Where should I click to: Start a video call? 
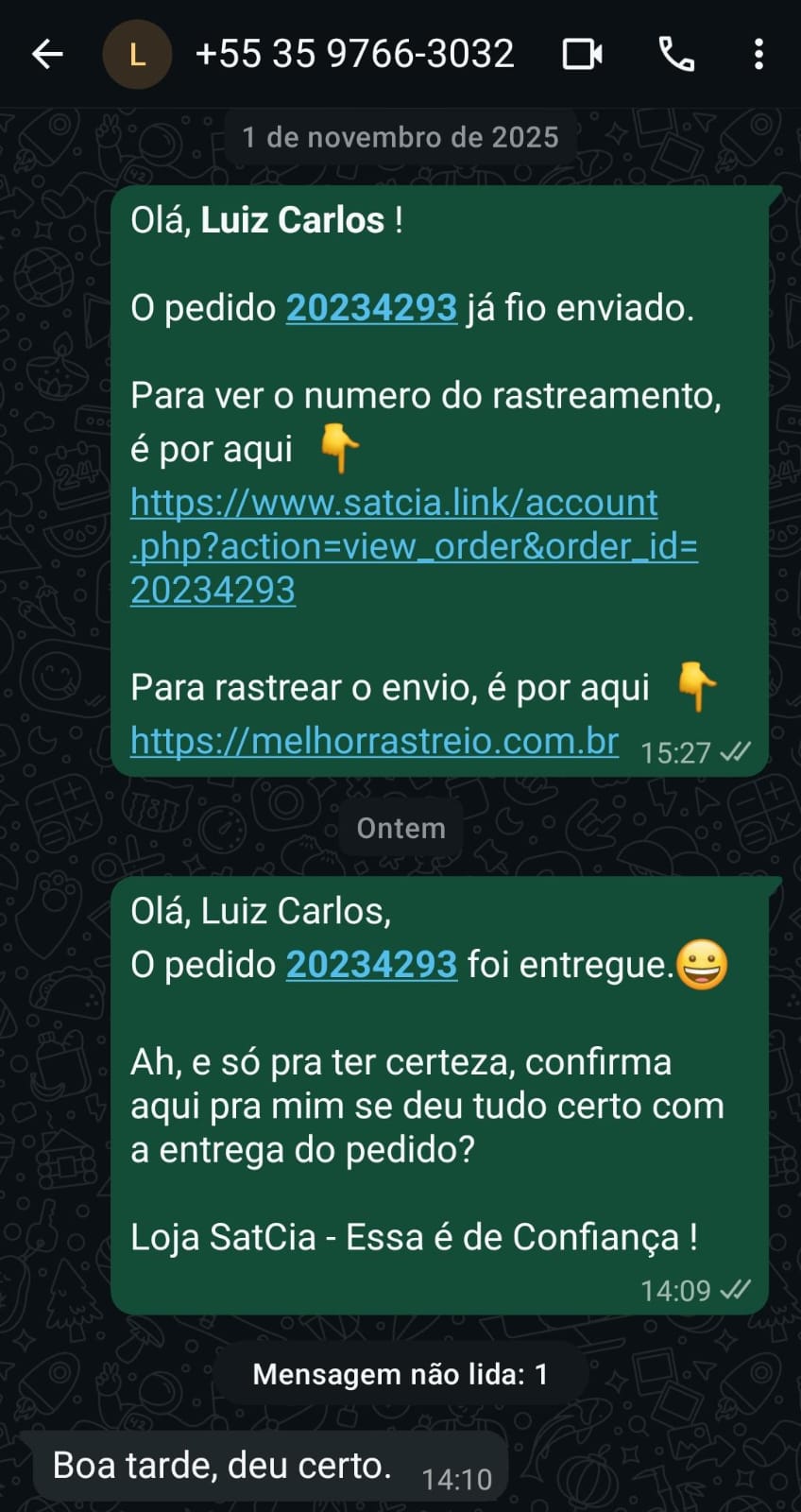pyautogui.click(x=583, y=55)
